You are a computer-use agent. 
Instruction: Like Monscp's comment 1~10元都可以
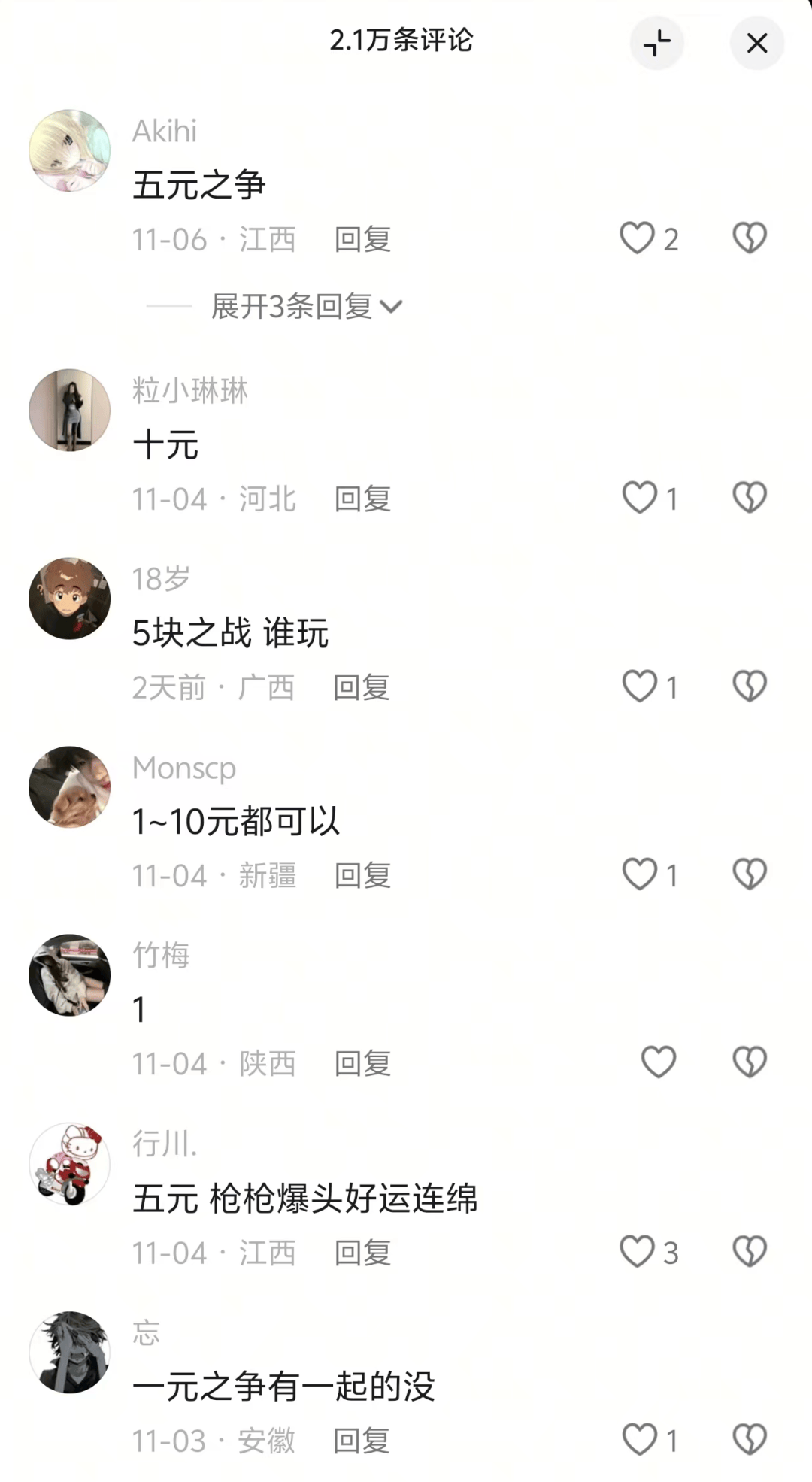pyautogui.click(x=640, y=874)
